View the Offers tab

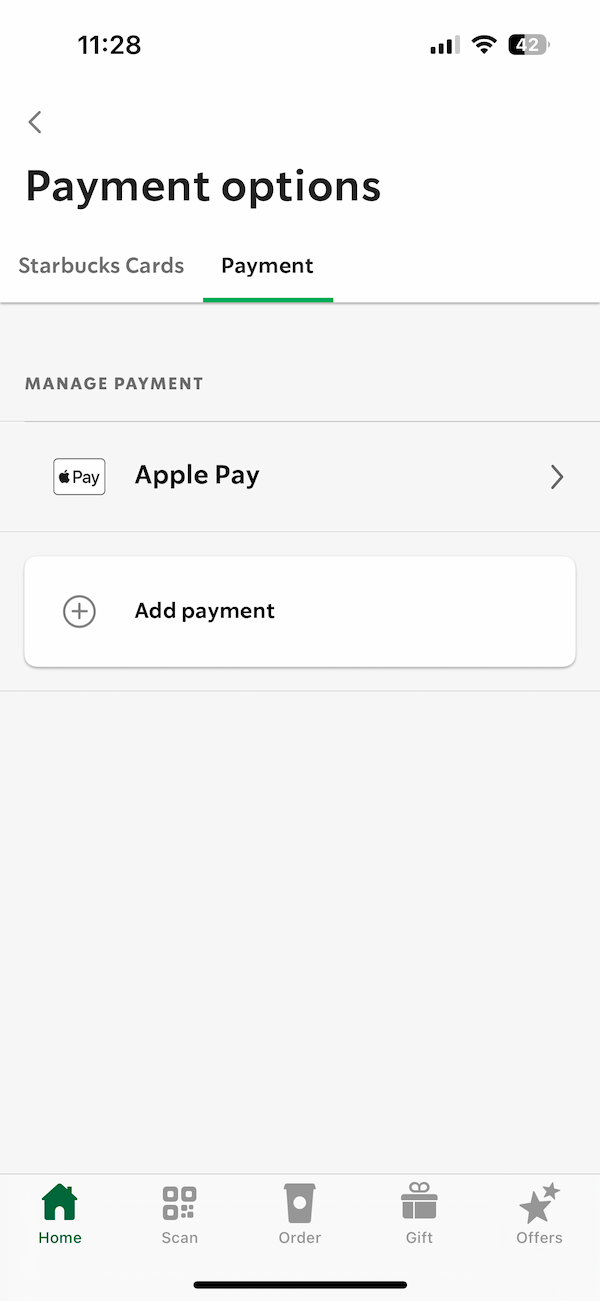[540, 1214]
